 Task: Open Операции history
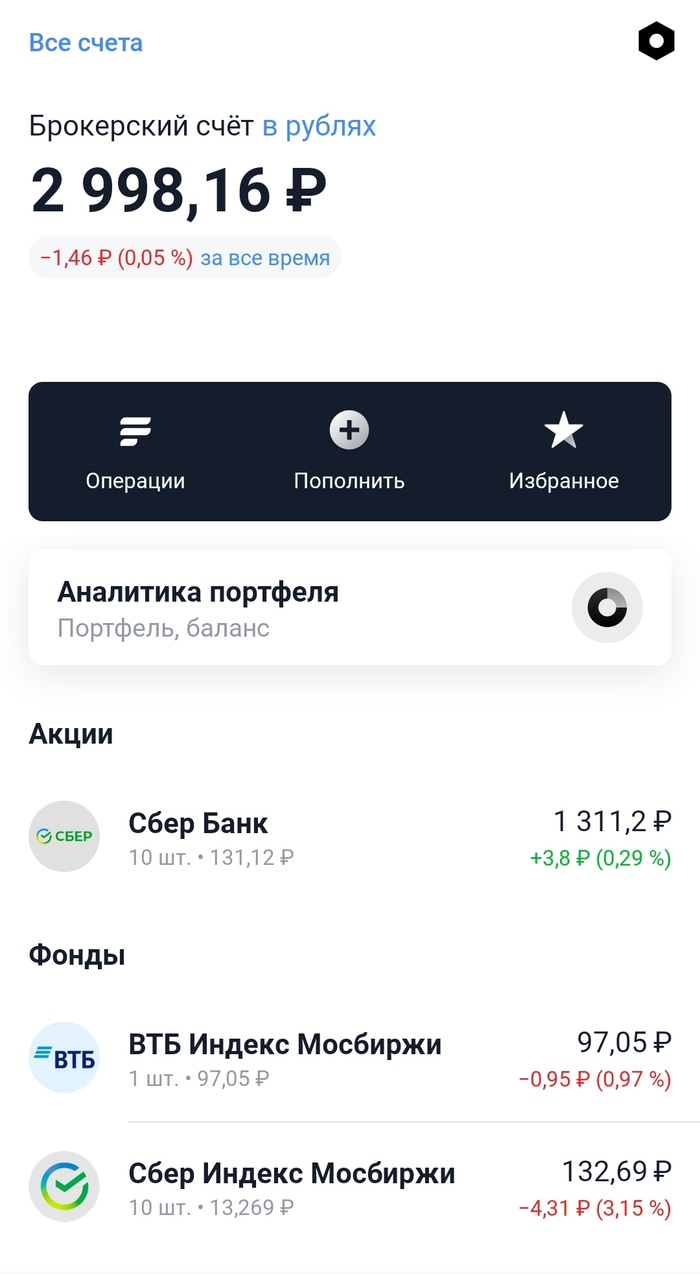click(135, 453)
